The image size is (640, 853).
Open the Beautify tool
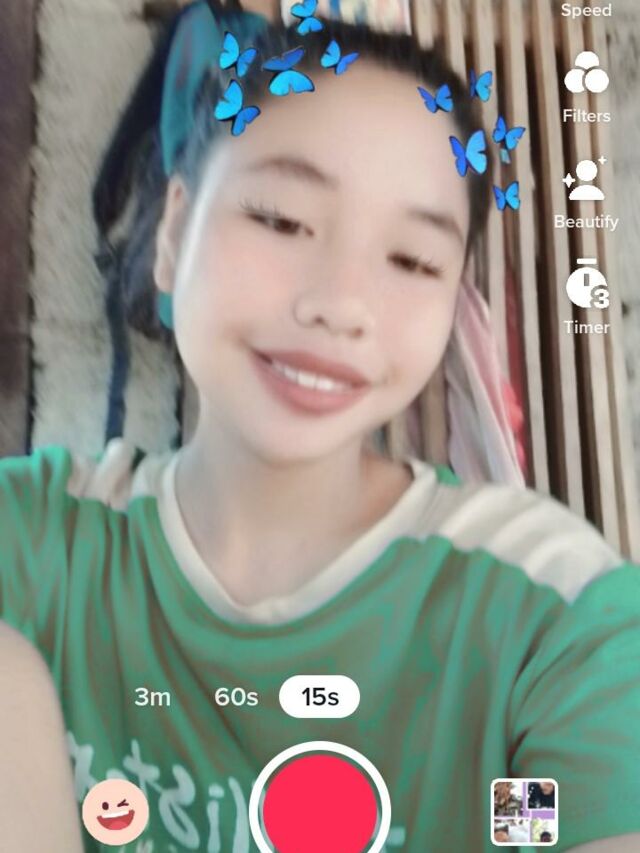[x=586, y=192]
